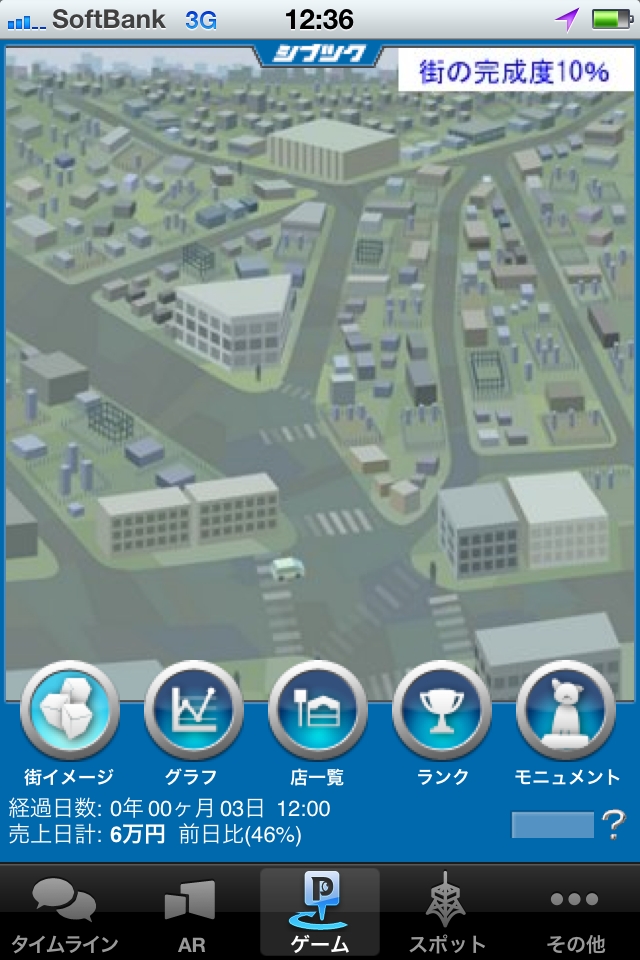This screenshot has width=640, height=960.
Task: Select the ゲーム tab
Action: [320, 912]
